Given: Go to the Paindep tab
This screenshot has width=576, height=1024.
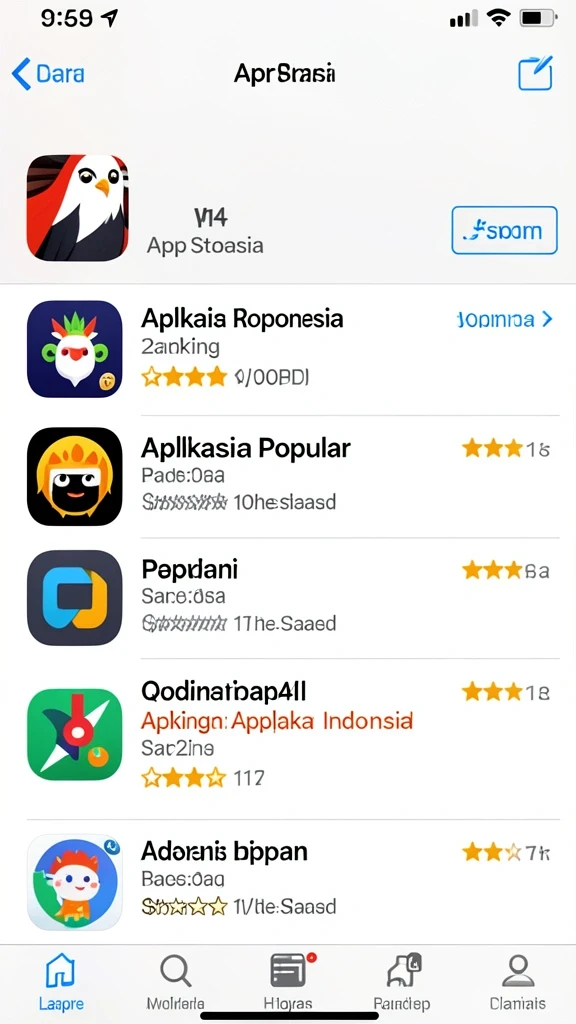Looking at the screenshot, I should tap(402, 981).
